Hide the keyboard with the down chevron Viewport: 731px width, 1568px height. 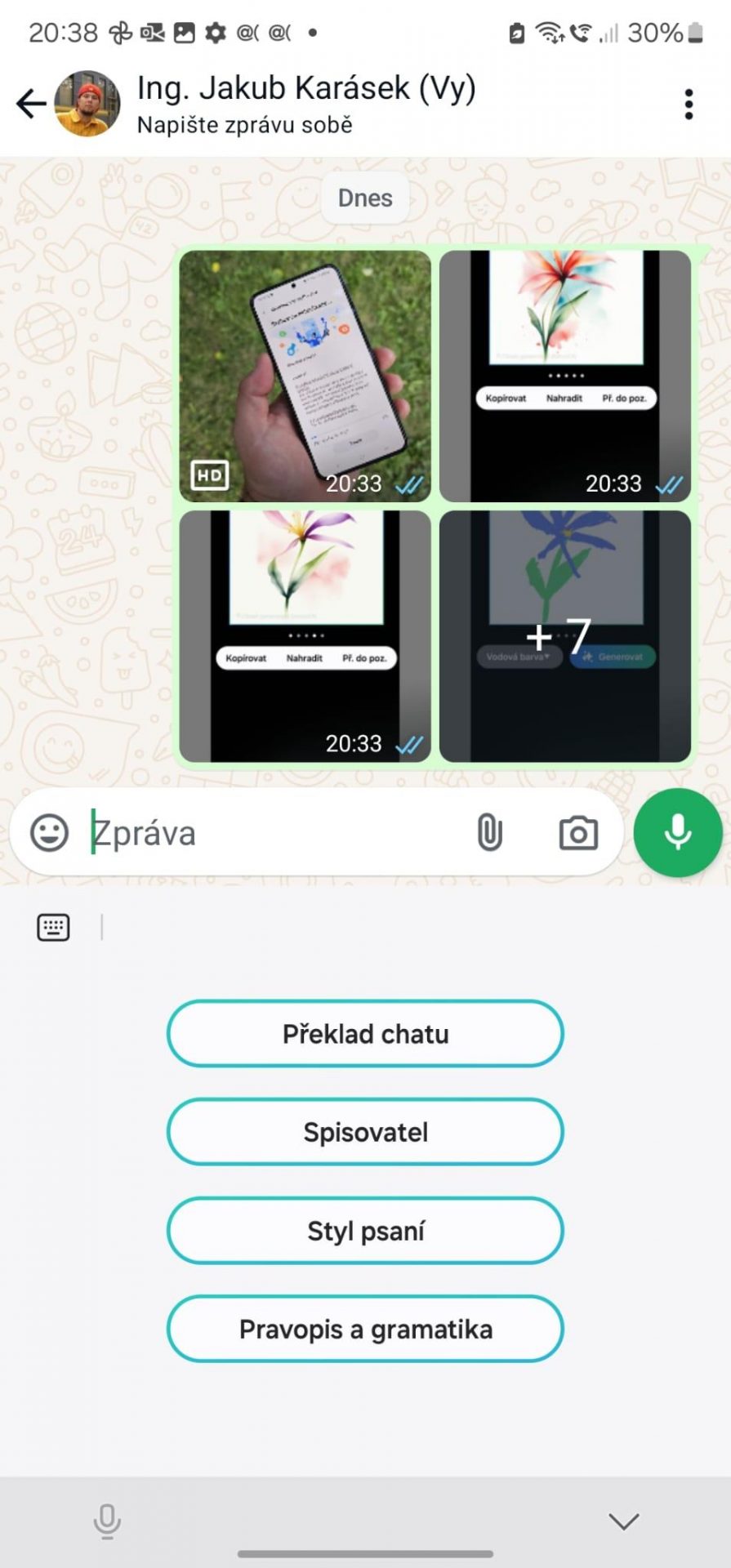(624, 1521)
